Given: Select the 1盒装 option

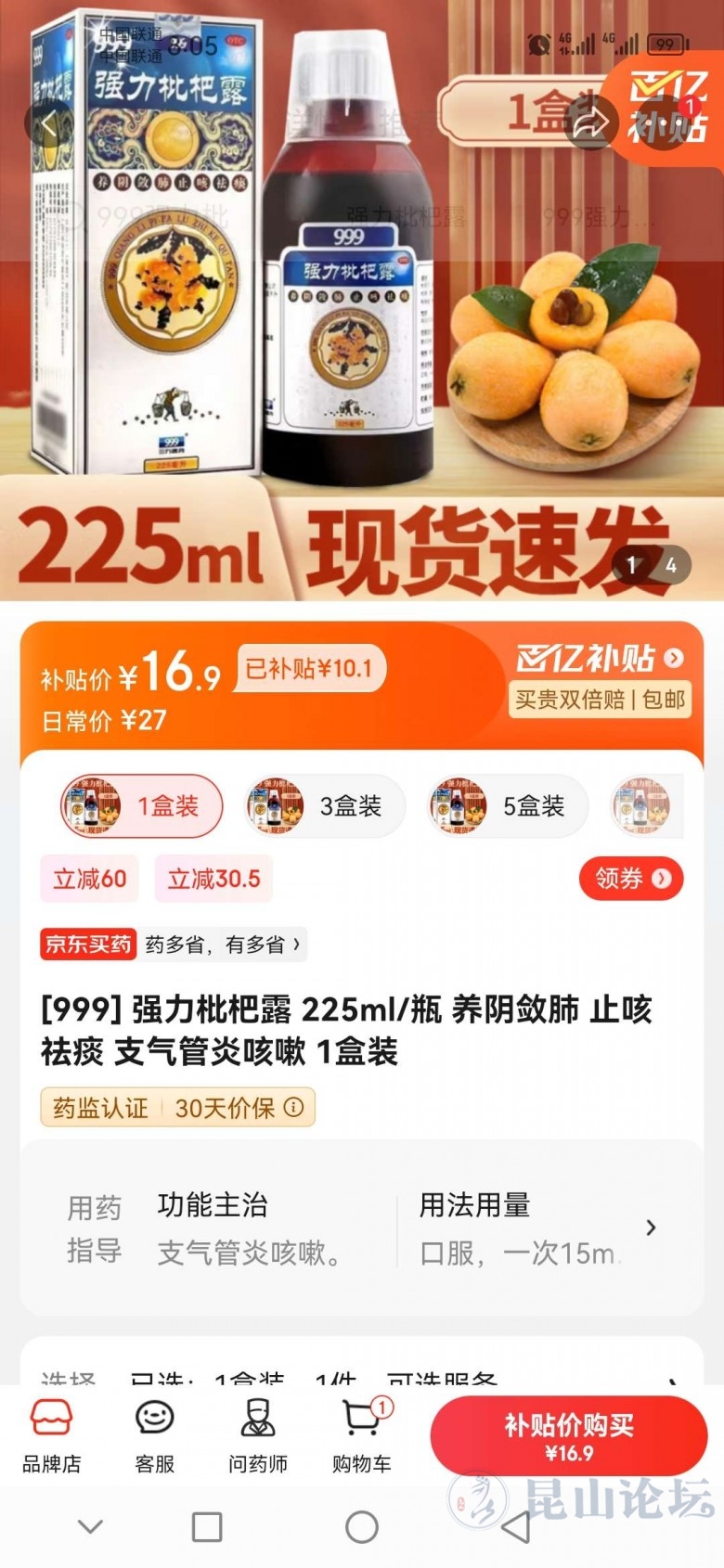Looking at the screenshot, I should click(x=142, y=805).
